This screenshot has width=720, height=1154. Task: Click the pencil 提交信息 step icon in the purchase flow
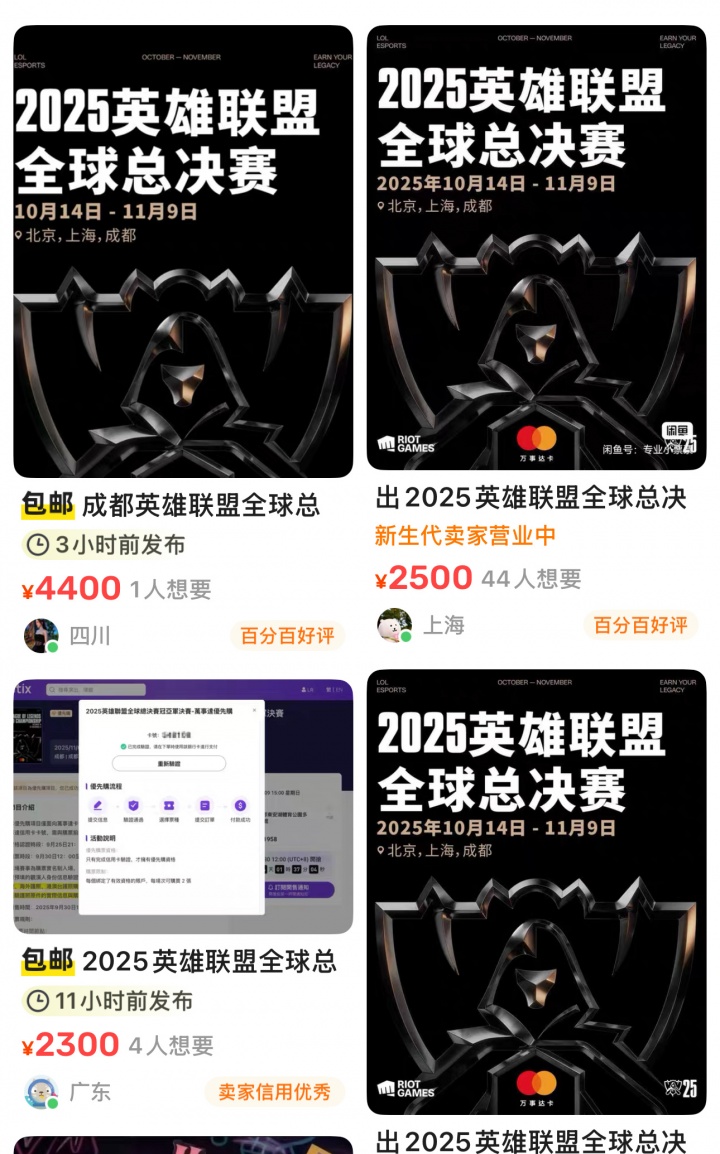pyautogui.click(x=97, y=804)
